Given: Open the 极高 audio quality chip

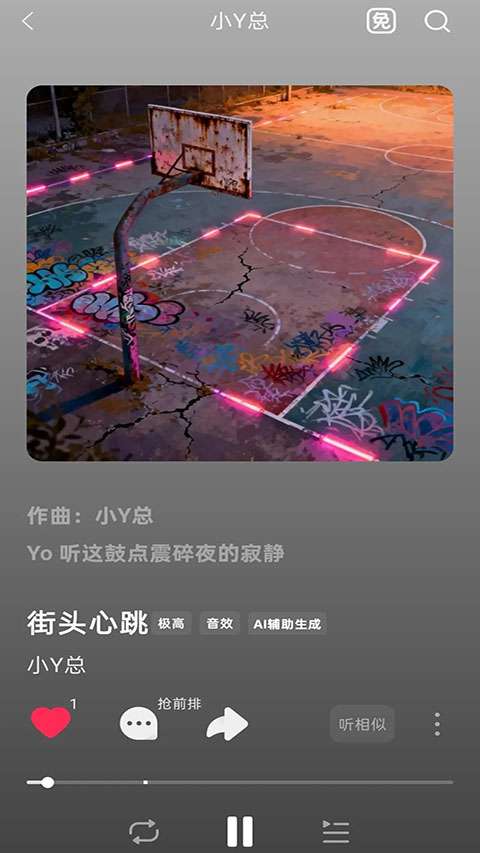Looking at the screenshot, I should tap(171, 623).
